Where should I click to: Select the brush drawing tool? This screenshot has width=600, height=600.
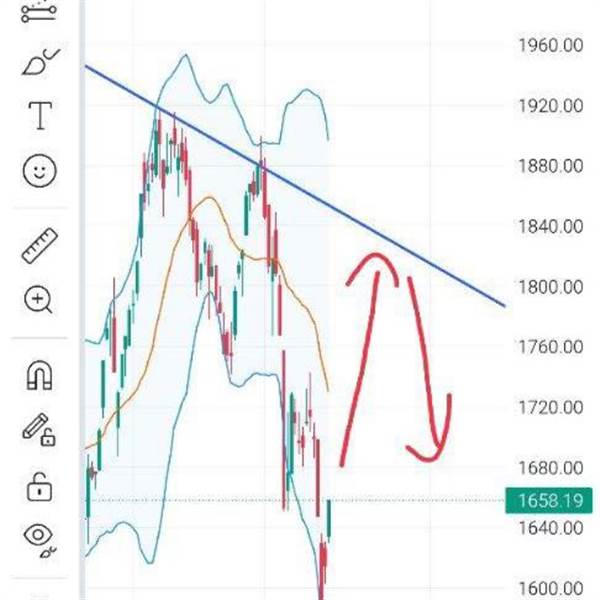pos(39,63)
